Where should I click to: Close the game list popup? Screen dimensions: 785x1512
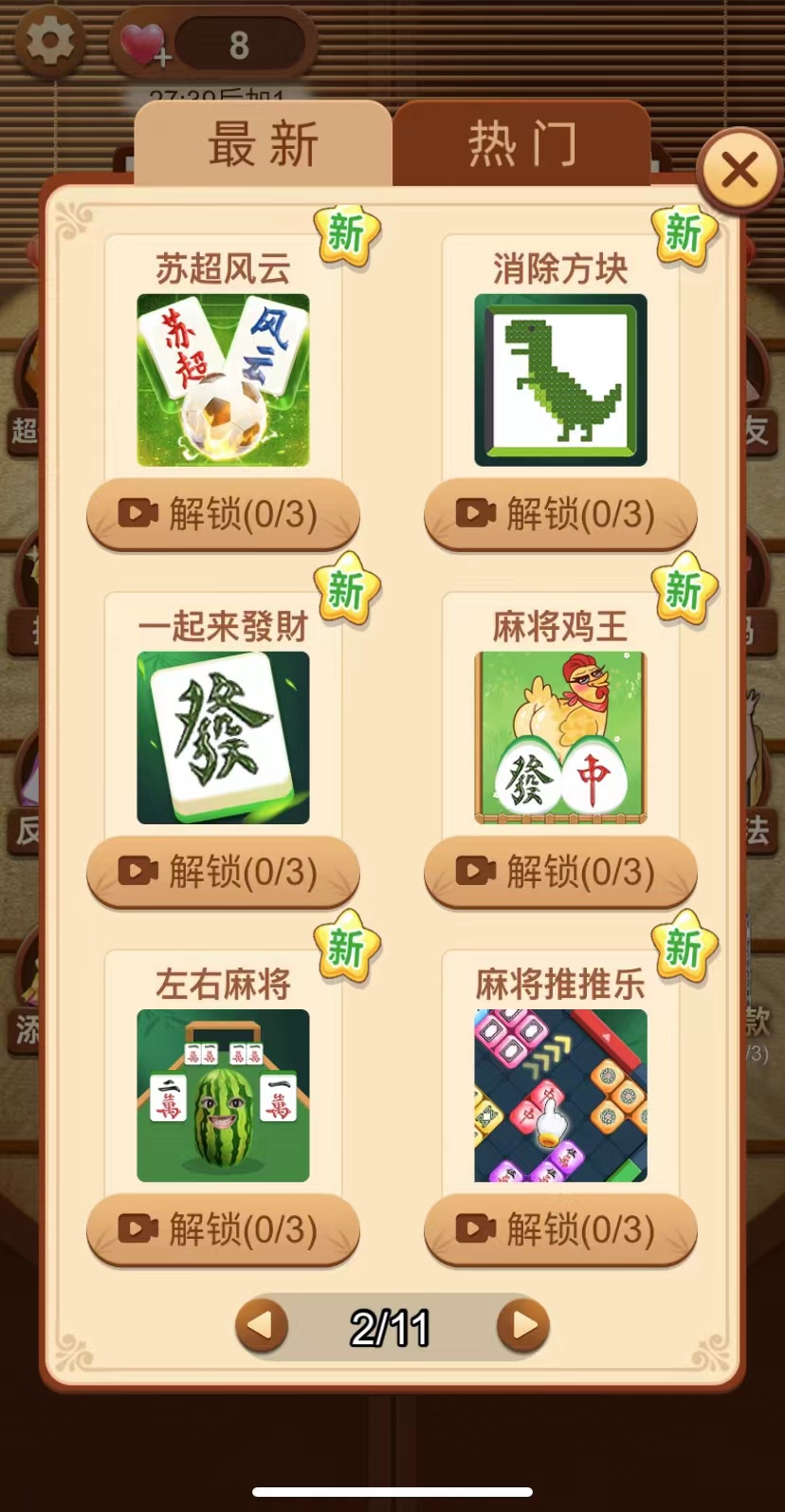(739, 172)
